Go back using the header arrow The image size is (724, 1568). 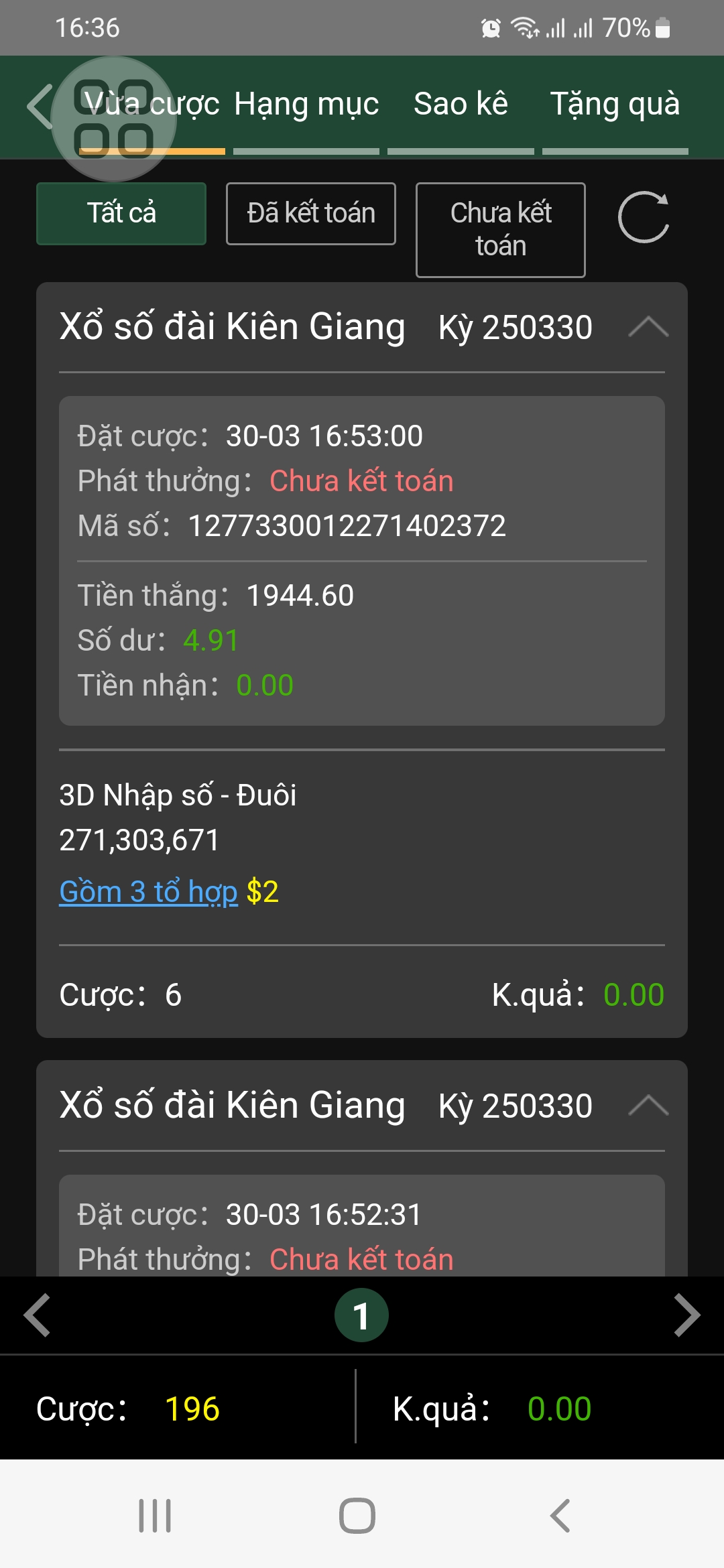tap(38, 106)
